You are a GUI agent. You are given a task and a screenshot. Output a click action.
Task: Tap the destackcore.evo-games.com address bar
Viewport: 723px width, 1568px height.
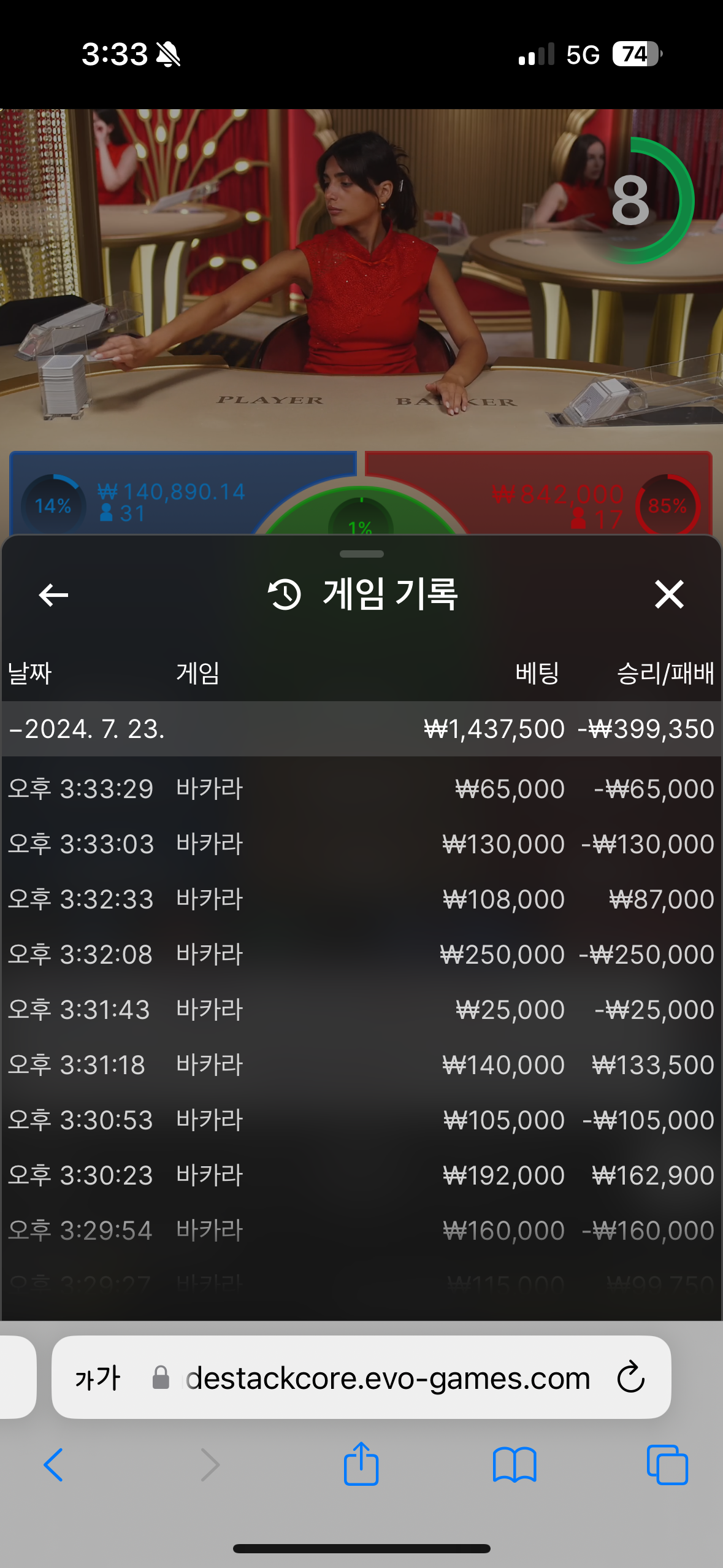pyautogui.click(x=388, y=1378)
